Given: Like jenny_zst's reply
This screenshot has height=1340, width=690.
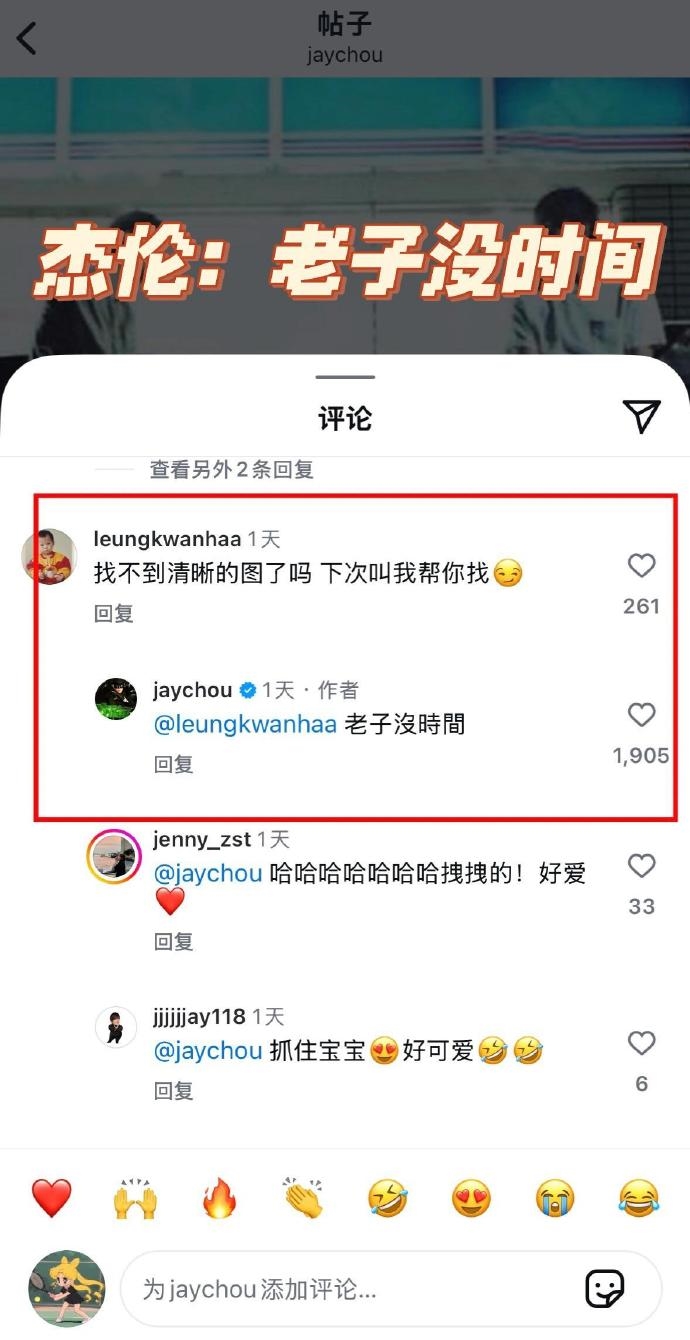Looking at the screenshot, I should click(641, 866).
